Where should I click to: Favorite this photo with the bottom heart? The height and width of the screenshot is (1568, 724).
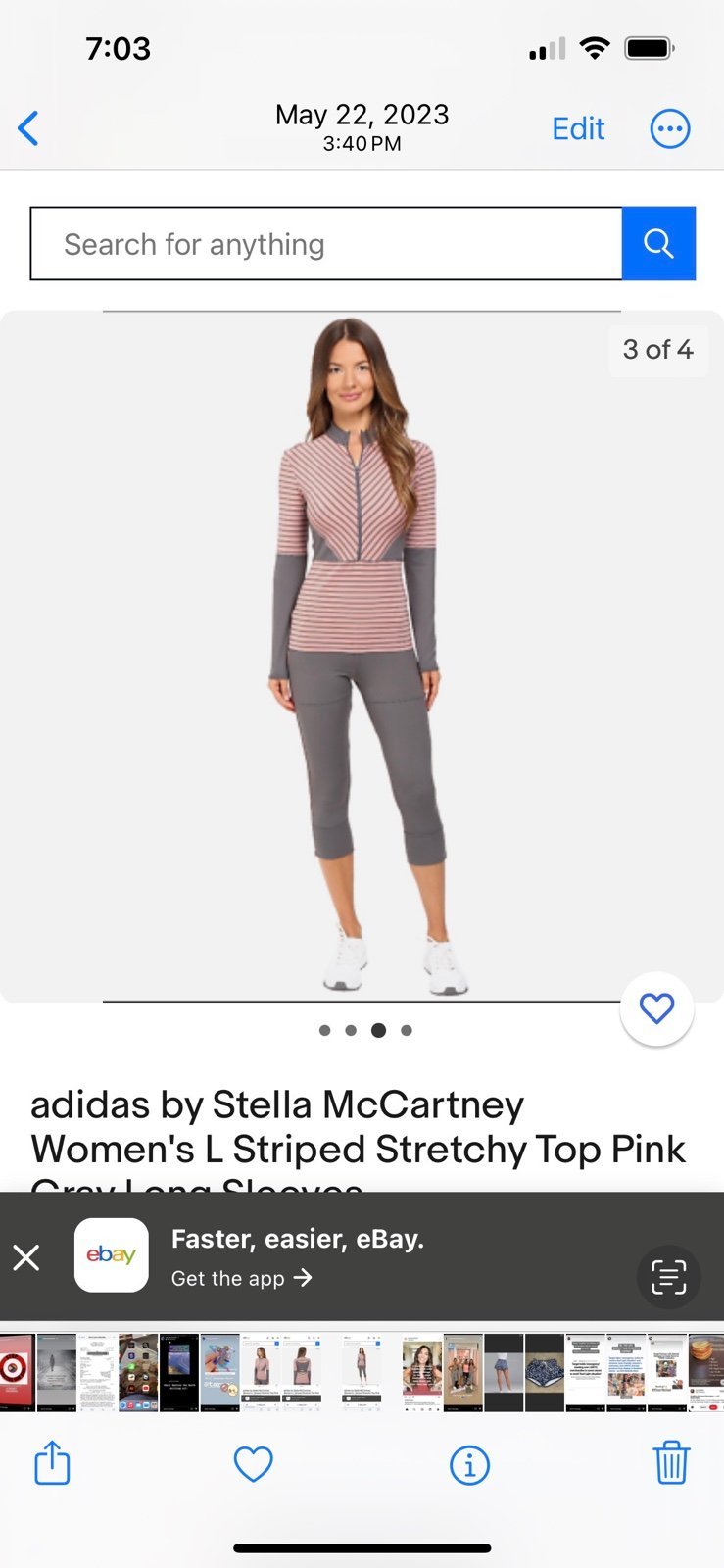click(x=253, y=1464)
